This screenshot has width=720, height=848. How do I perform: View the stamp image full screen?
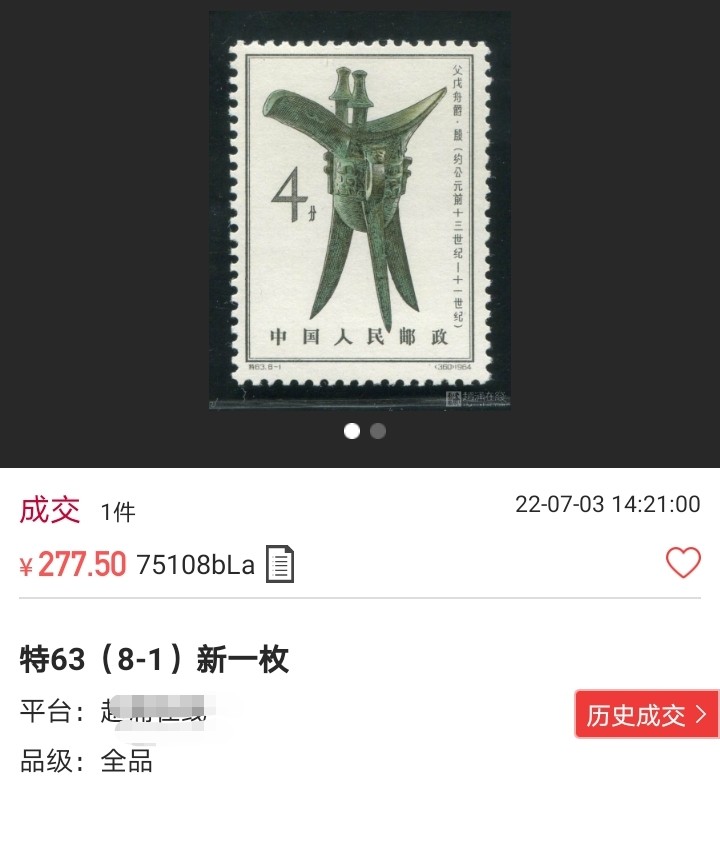pyautogui.click(x=359, y=210)
